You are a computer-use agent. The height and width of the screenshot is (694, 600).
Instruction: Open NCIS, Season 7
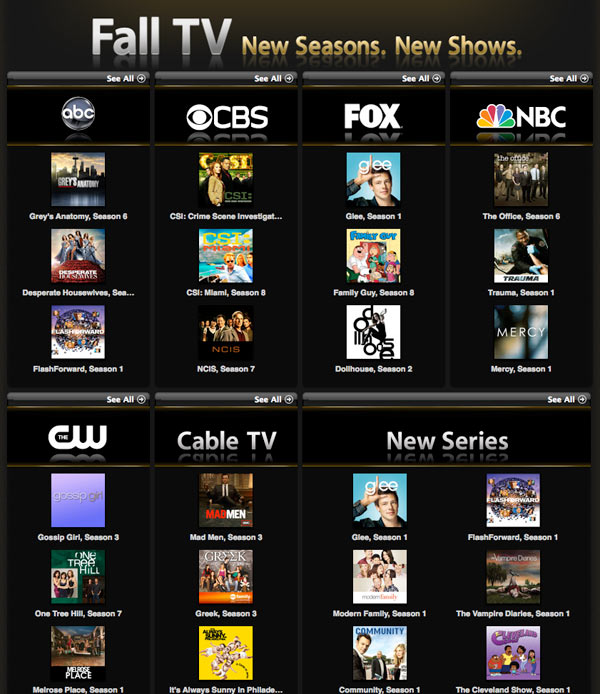(x=226, y=332)
